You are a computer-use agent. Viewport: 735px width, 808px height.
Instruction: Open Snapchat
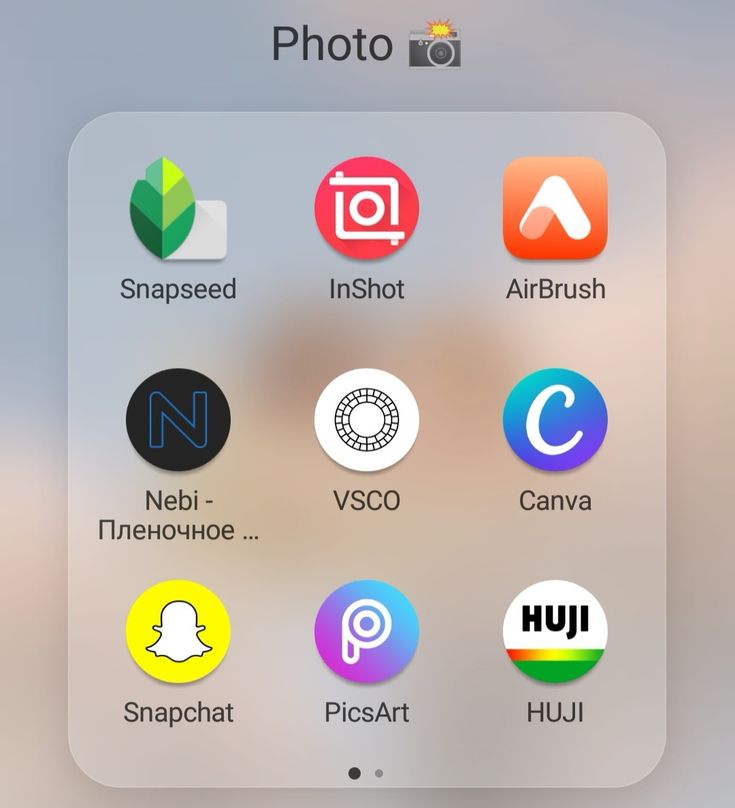[x=178, y=632]
